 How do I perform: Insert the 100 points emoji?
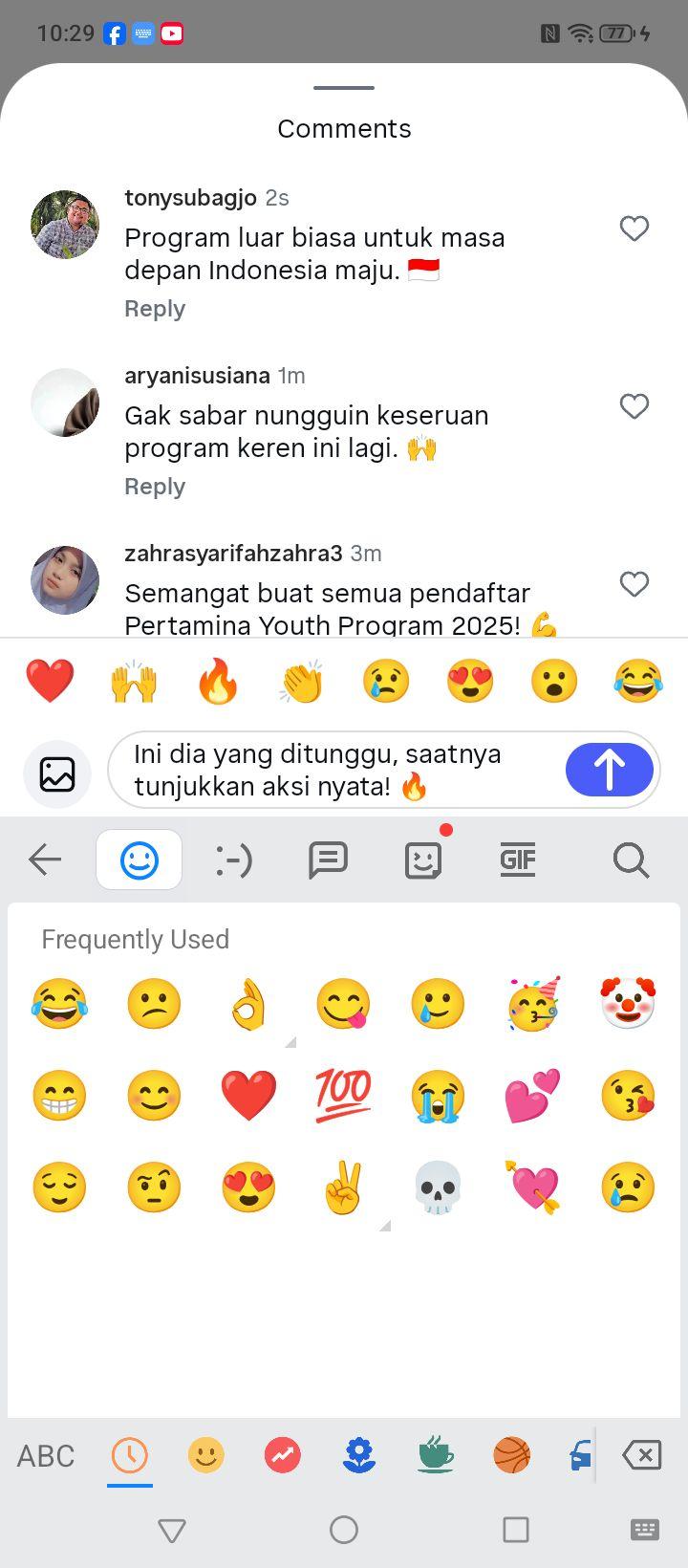343,1096
